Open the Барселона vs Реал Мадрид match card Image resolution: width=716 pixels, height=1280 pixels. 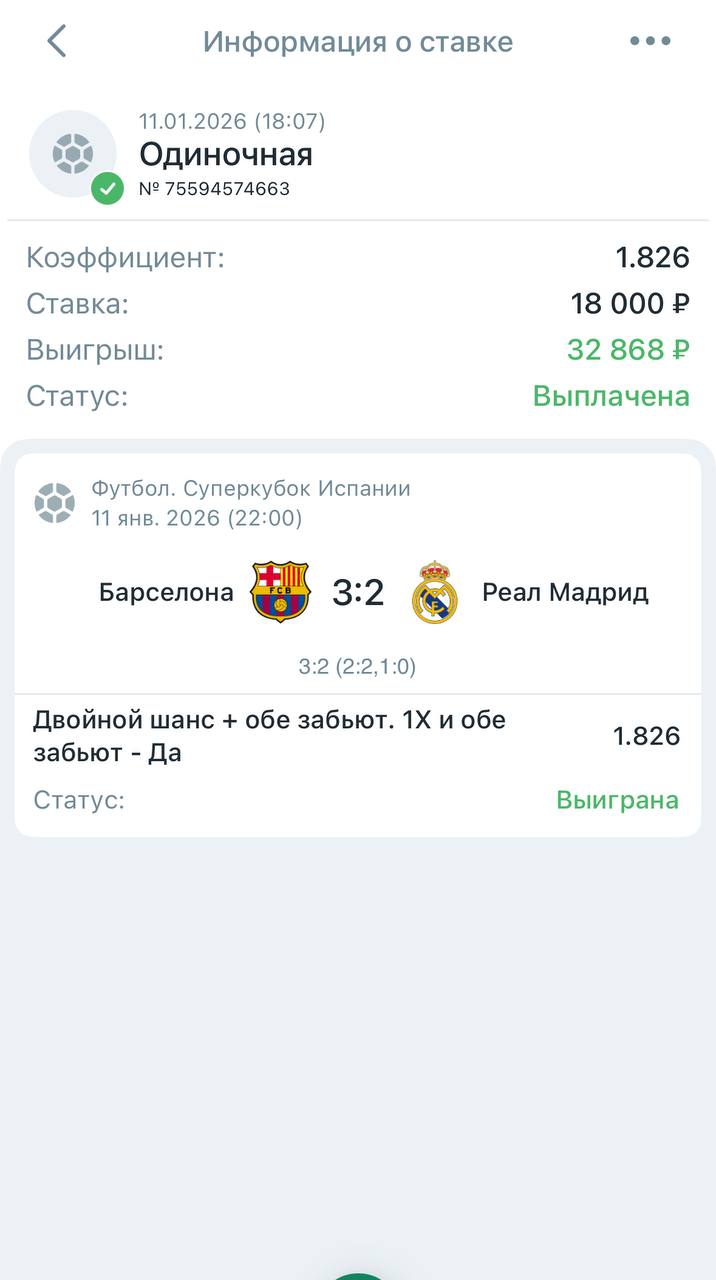[x=358, y=592]
